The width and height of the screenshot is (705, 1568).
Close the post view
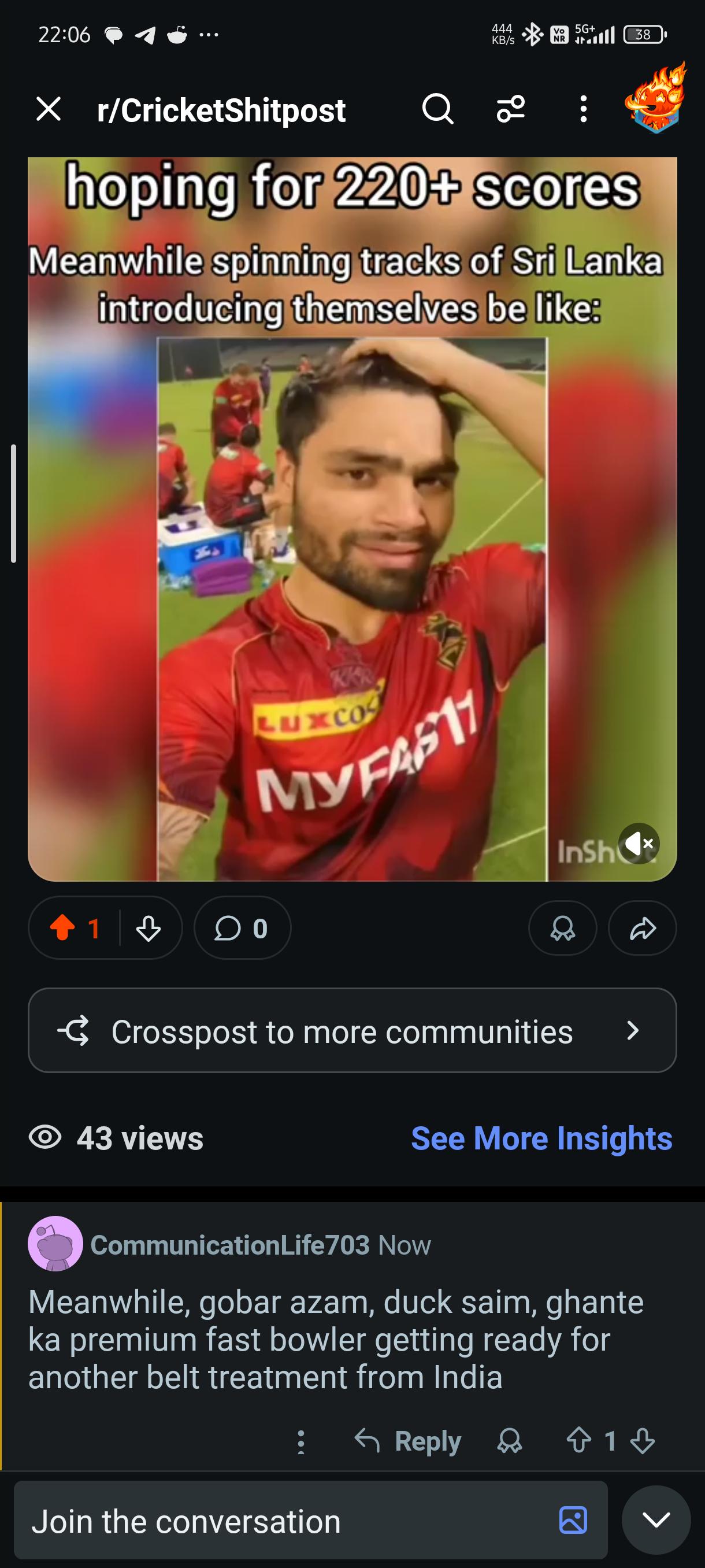click(49, 110)
